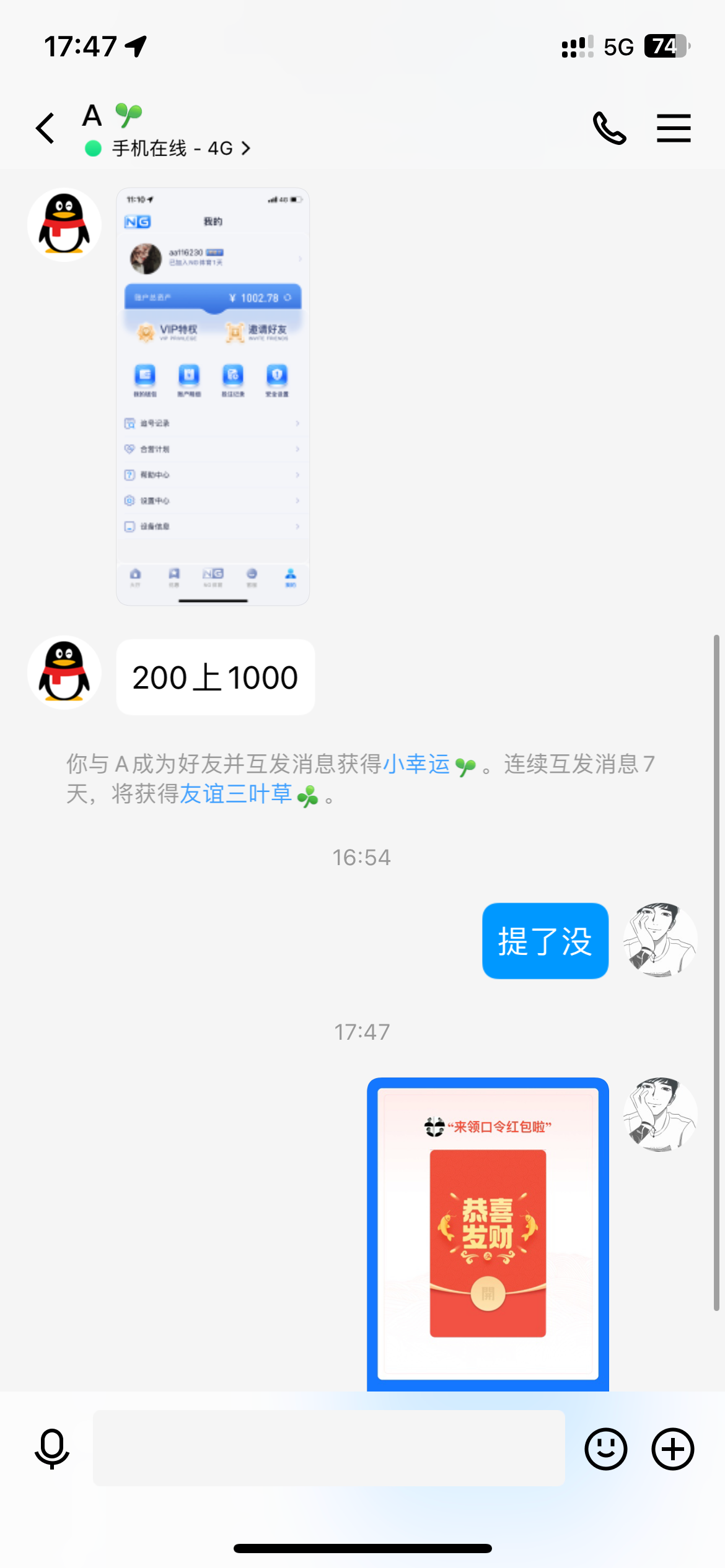
Task: Open the emoji picker
Action: click(x=605, y=1448)
